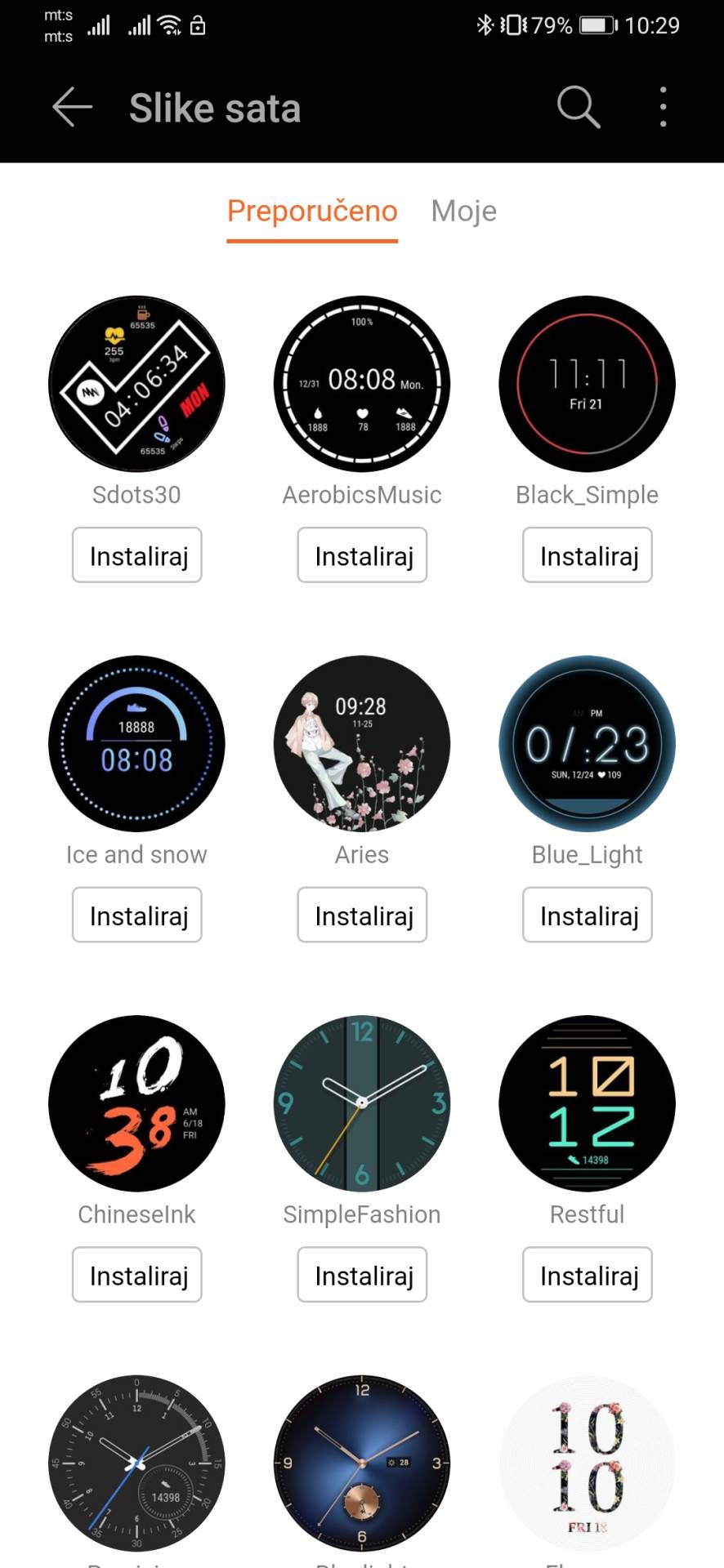Open the three-dot overflow menu
Image resolution: width=724 pixels, height=1568 pixels.
tap(662, 107)
